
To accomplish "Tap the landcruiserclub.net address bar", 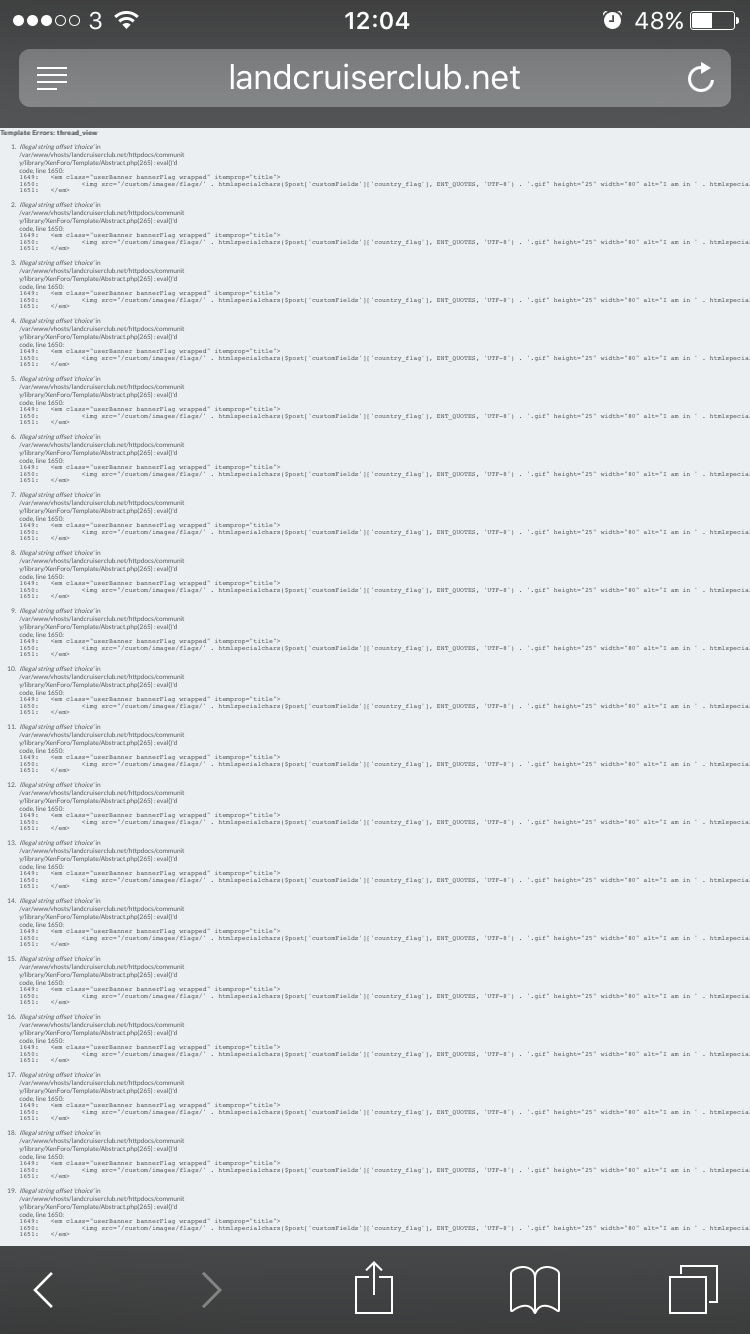I will (374, 78).
